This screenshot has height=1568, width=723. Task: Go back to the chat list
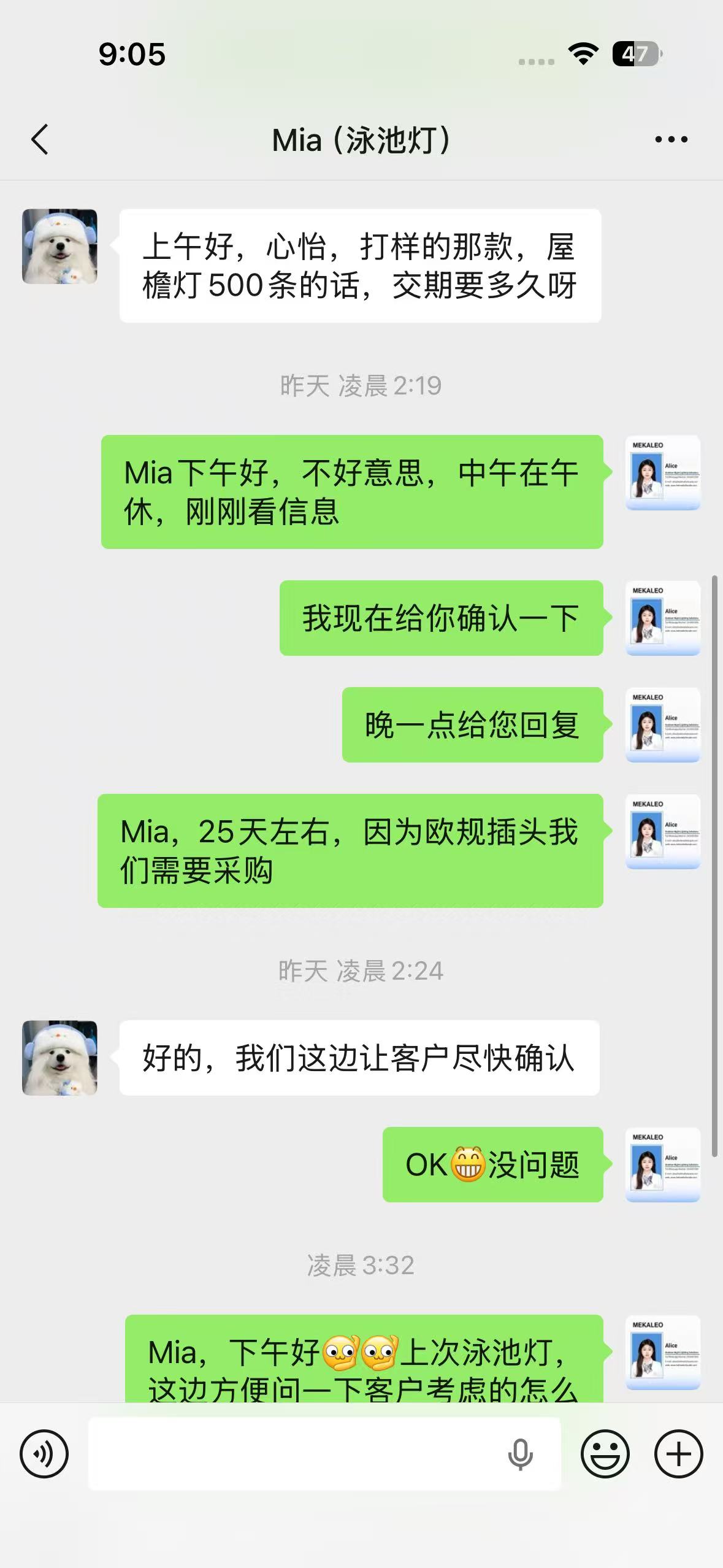tap(40, 139)
